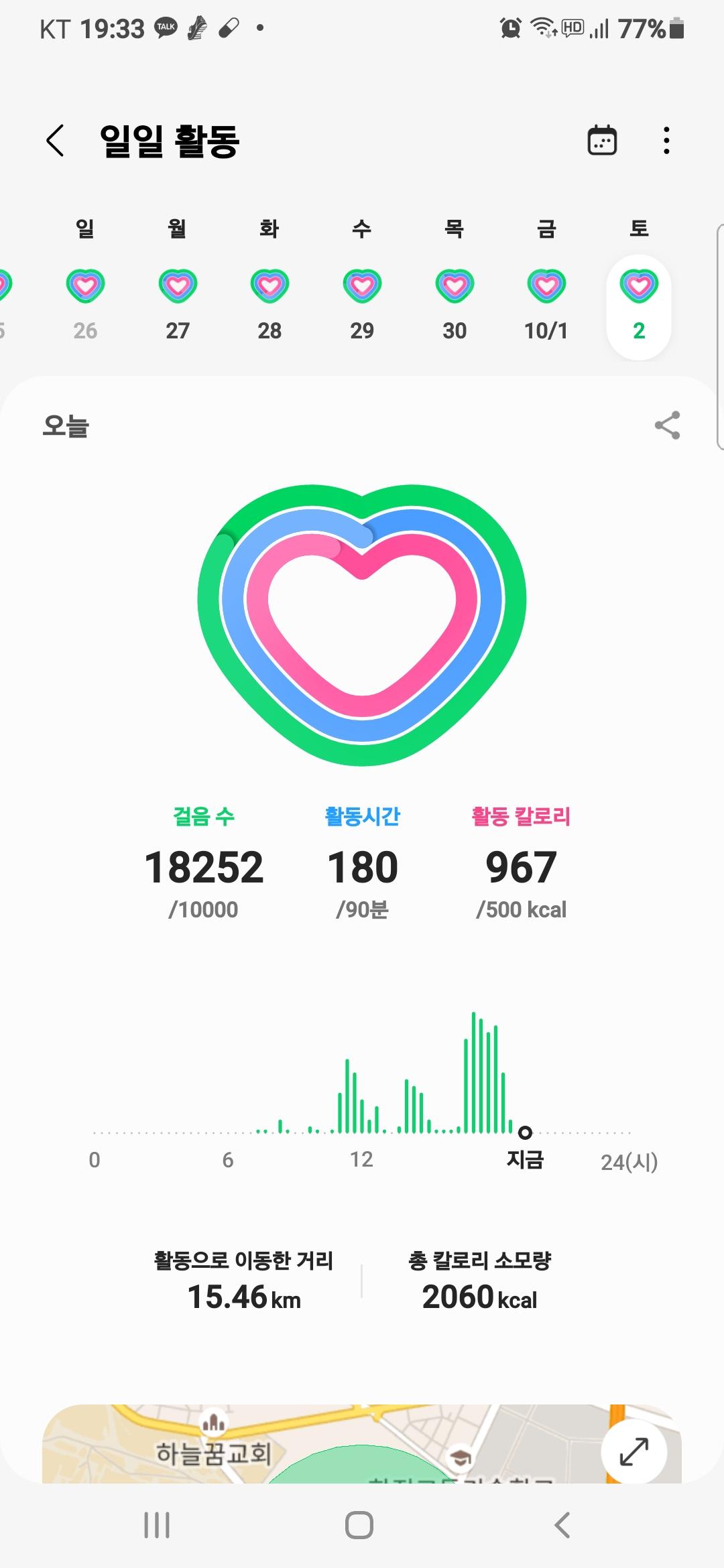Open recent apps from navigation bar
Screen dimensions: 724x1568
click(x=157, y=1526)
